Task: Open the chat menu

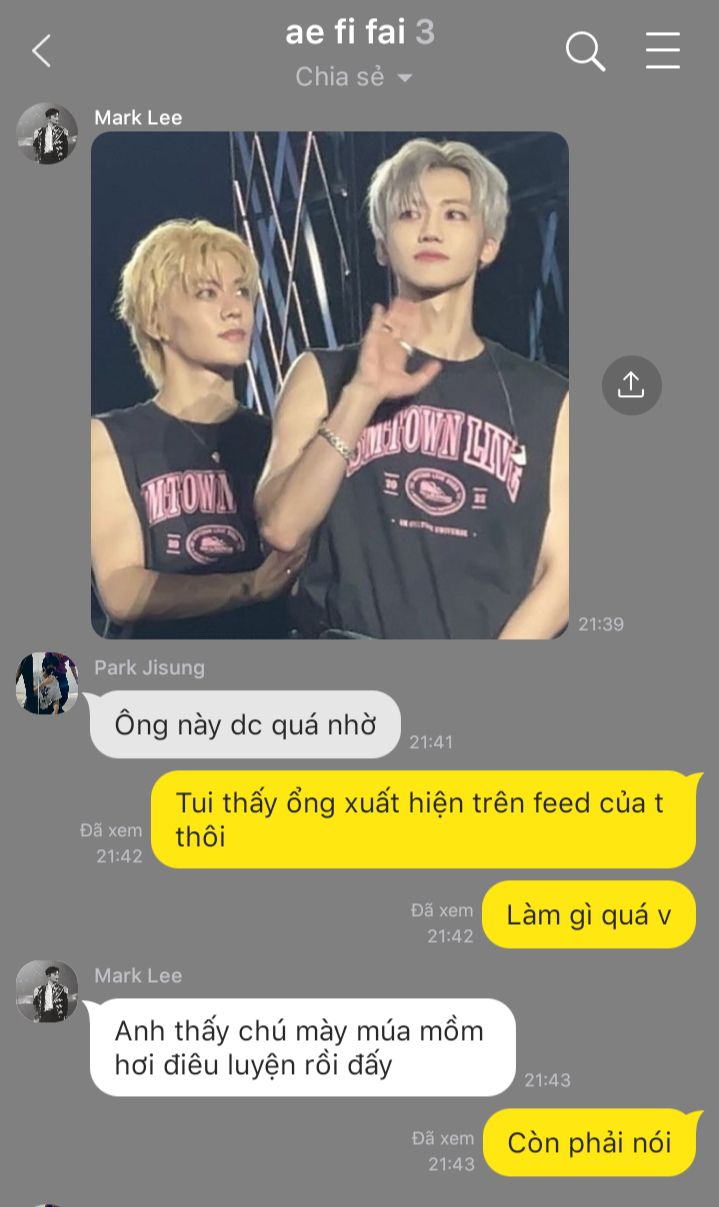Action: click(662, 51)
